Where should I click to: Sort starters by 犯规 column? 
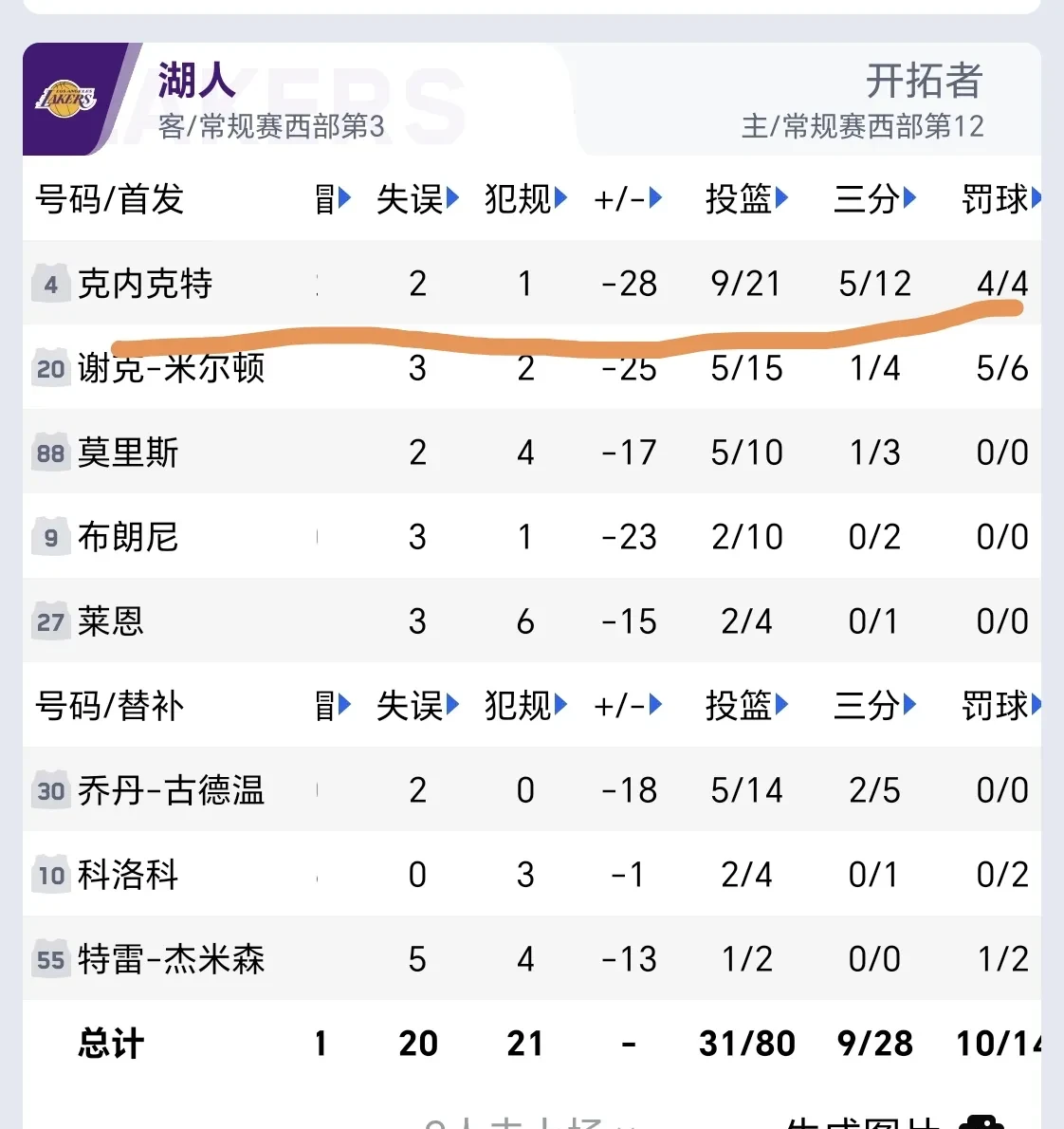[525, 199]
